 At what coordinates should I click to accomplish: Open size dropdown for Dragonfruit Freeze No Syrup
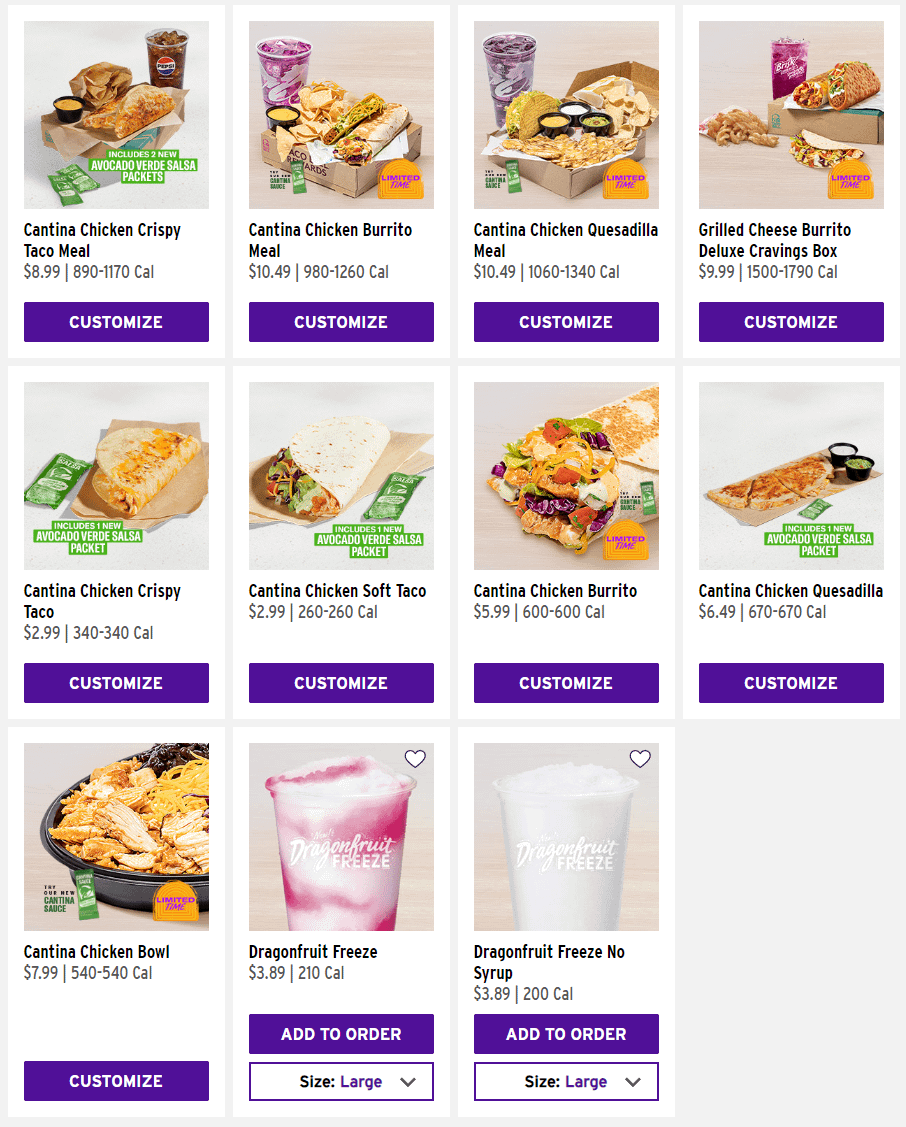click(x=566, y=1082)
